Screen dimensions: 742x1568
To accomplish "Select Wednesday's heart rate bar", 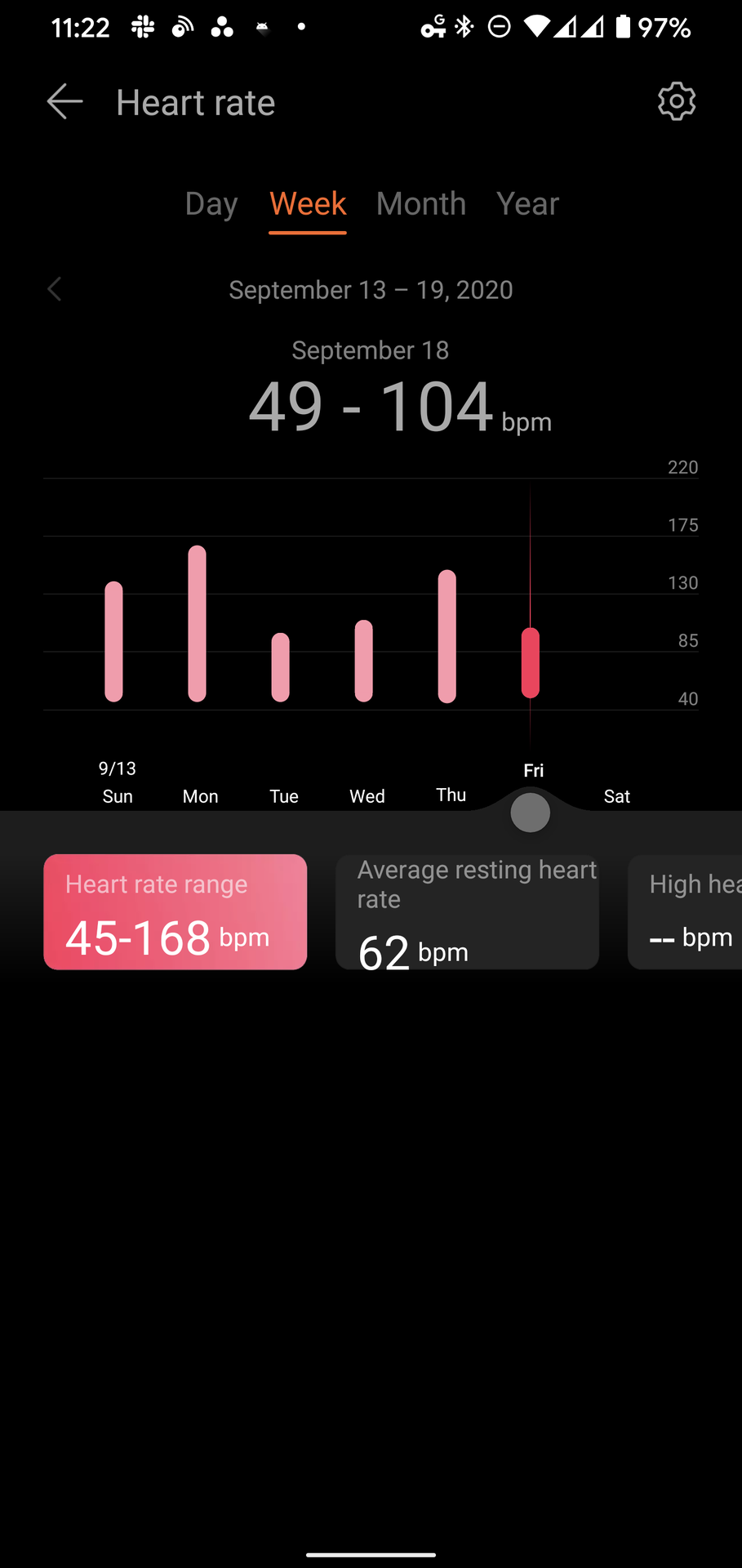I will 363,660.
